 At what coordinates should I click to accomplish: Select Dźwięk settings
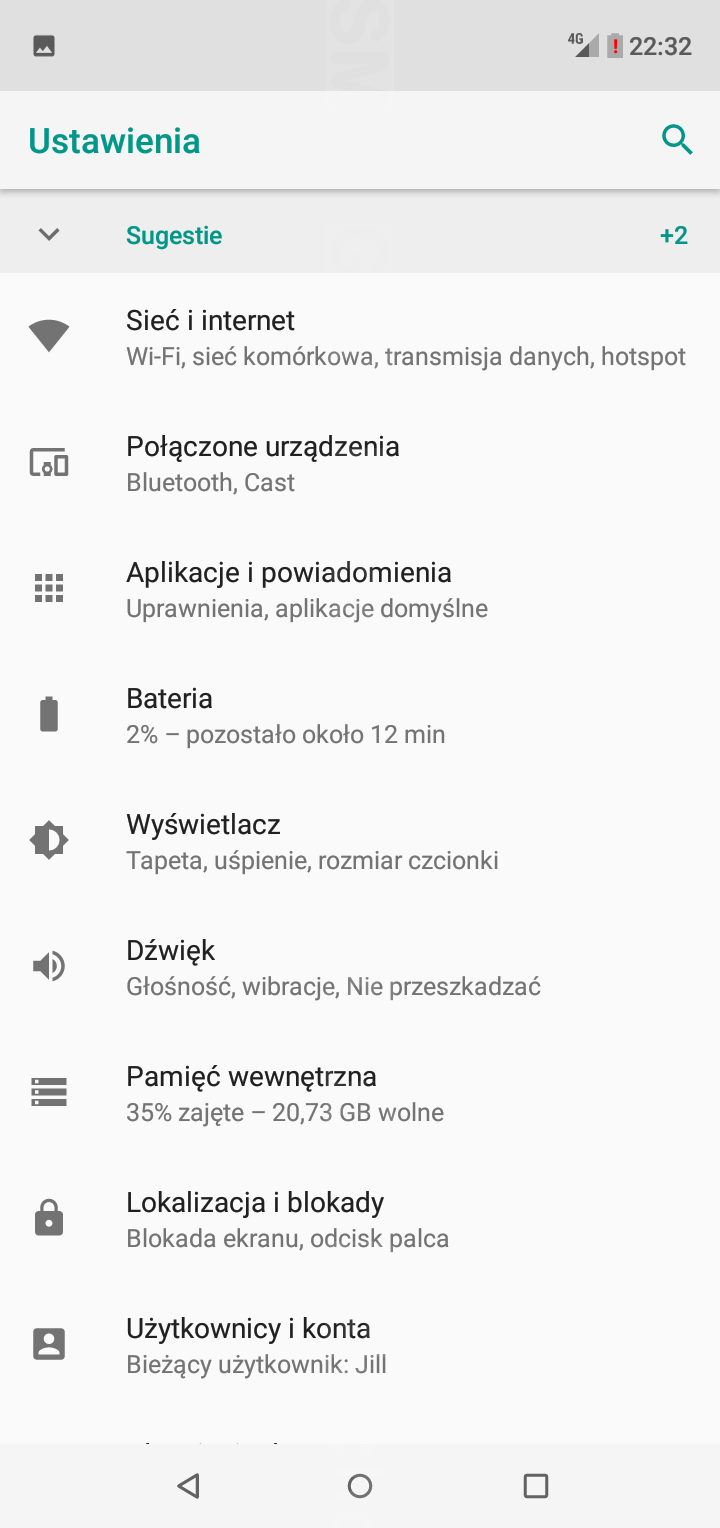(360, 967)
